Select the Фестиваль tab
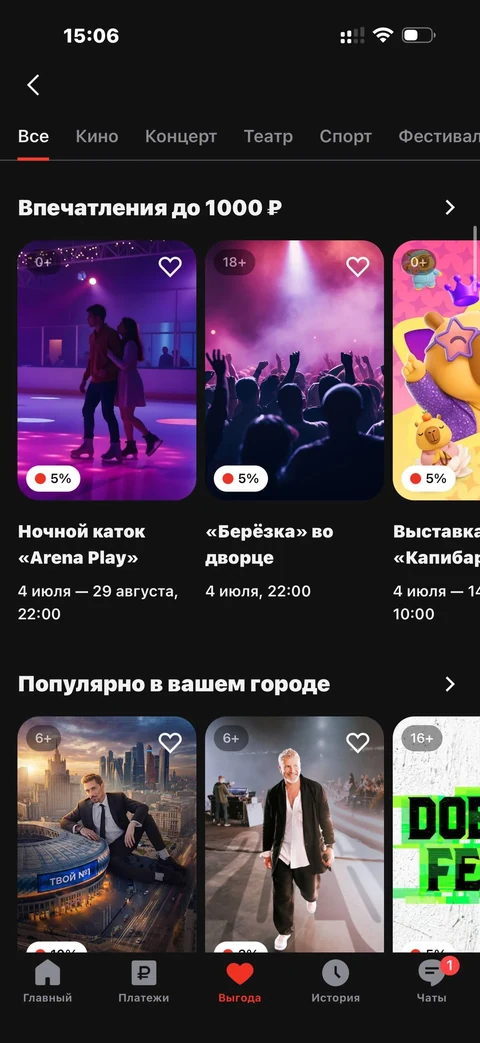480x1043 pixels. click(x=439, y=136)
